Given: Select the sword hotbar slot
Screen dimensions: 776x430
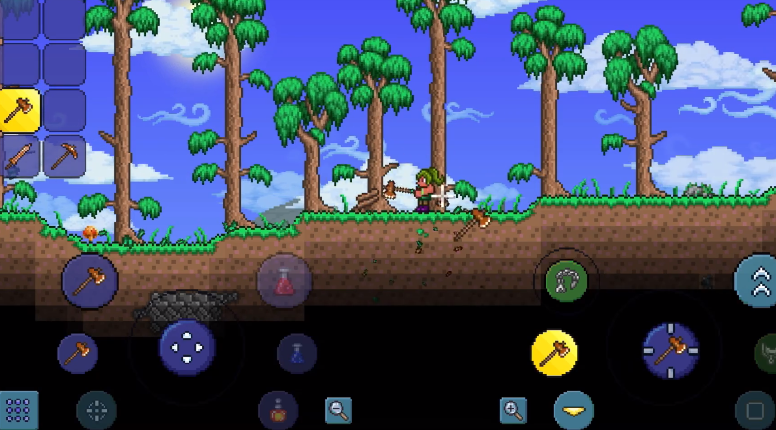Looking at the screenshot, I should [x=20, y=156].
